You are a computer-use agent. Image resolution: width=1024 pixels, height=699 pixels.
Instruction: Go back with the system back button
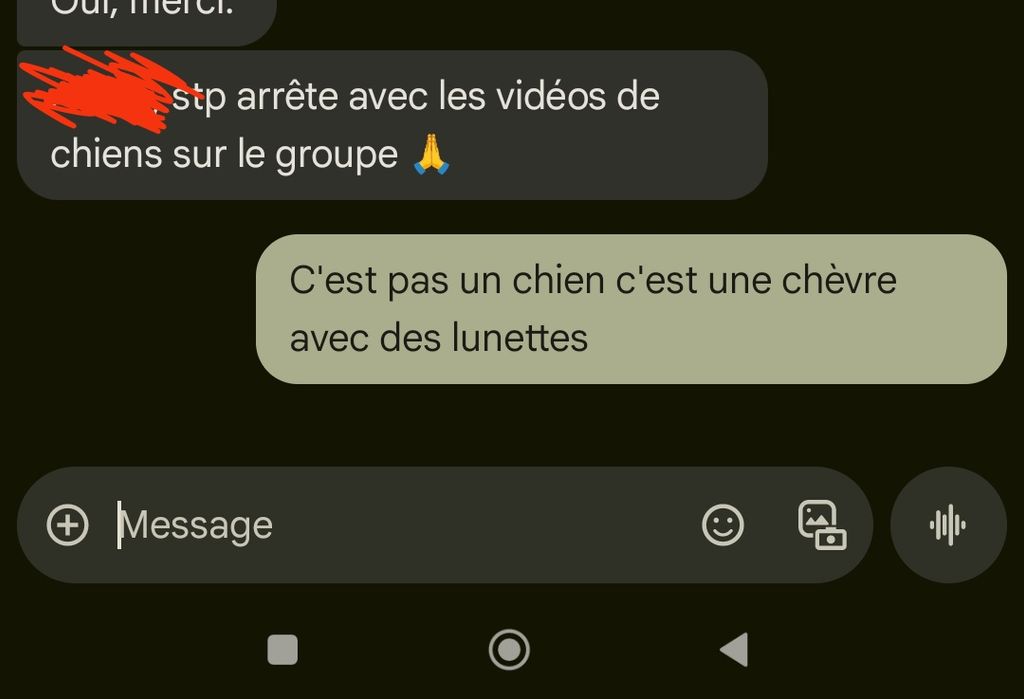tap(734, 650)
